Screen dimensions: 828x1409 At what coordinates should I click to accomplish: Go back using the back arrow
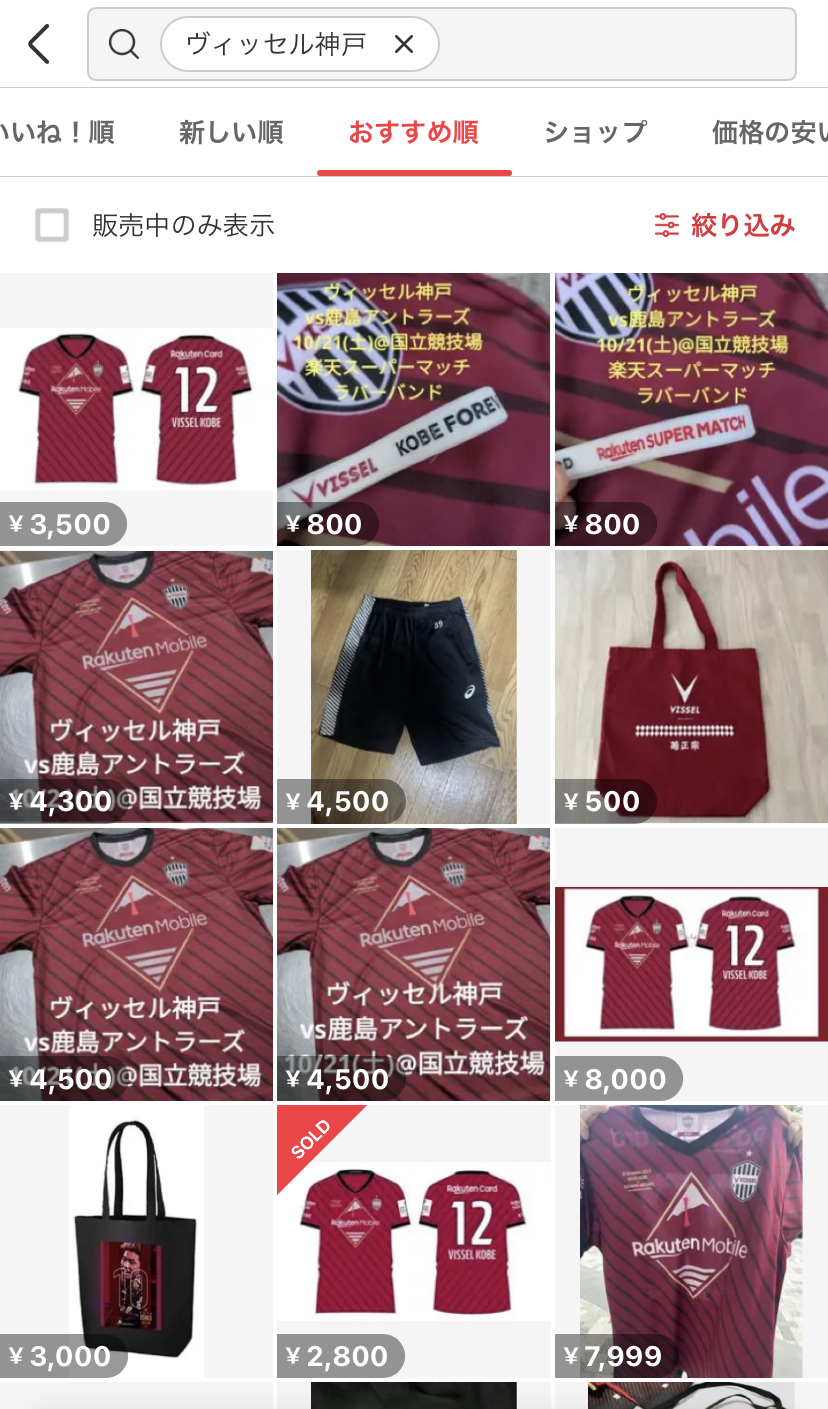39,44
